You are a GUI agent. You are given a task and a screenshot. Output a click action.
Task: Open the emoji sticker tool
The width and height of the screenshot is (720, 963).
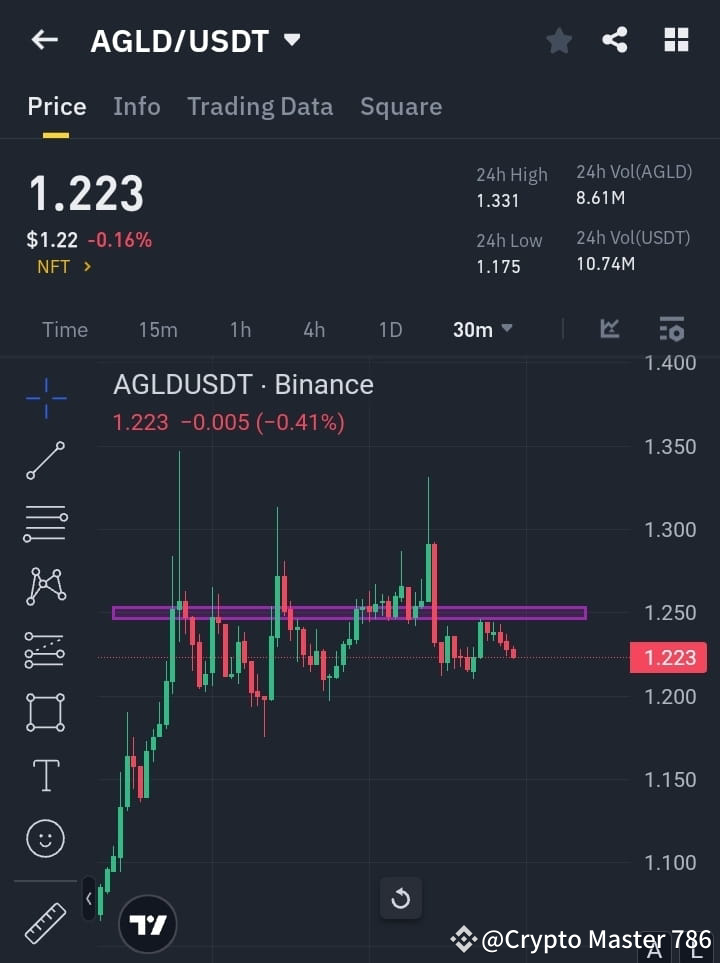(x=45, y=838)
